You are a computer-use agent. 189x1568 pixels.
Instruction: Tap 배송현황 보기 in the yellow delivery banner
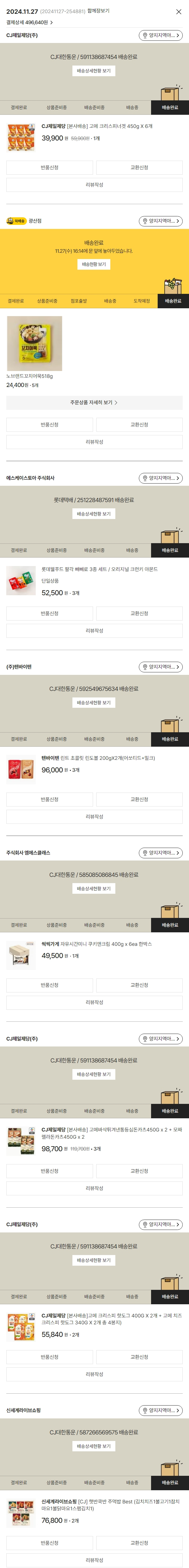click(x=94, y=264)
